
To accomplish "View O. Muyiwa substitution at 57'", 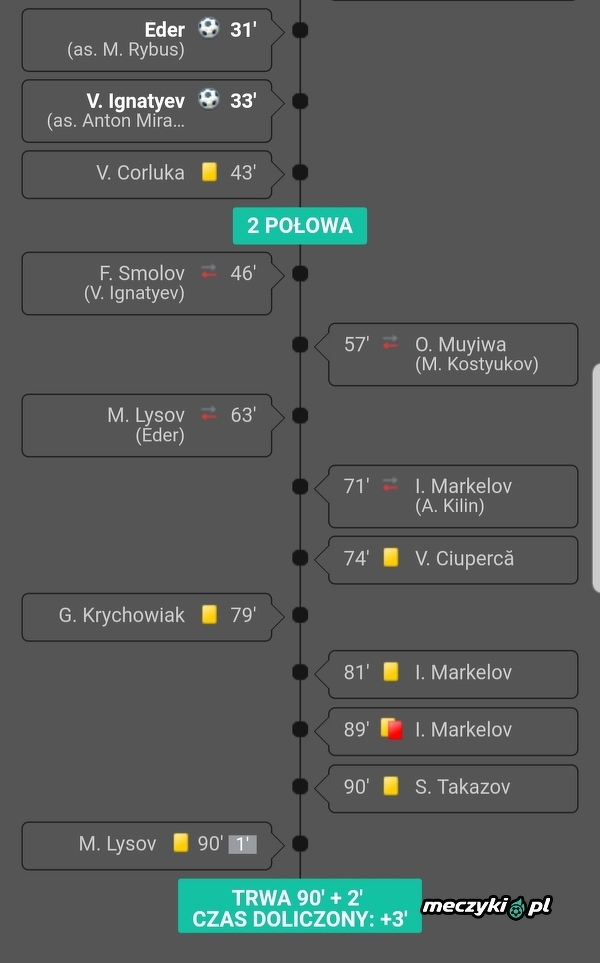I will [453, 354].
